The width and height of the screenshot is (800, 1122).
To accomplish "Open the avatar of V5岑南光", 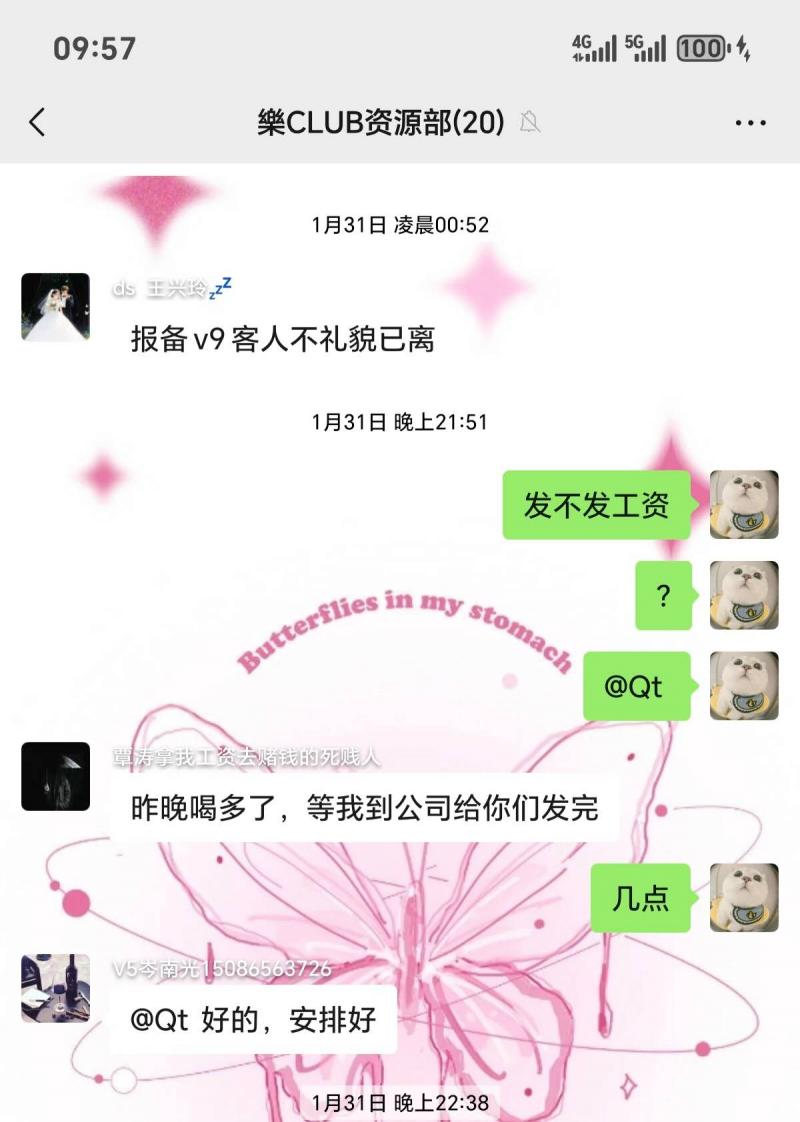I will [55, 988].
